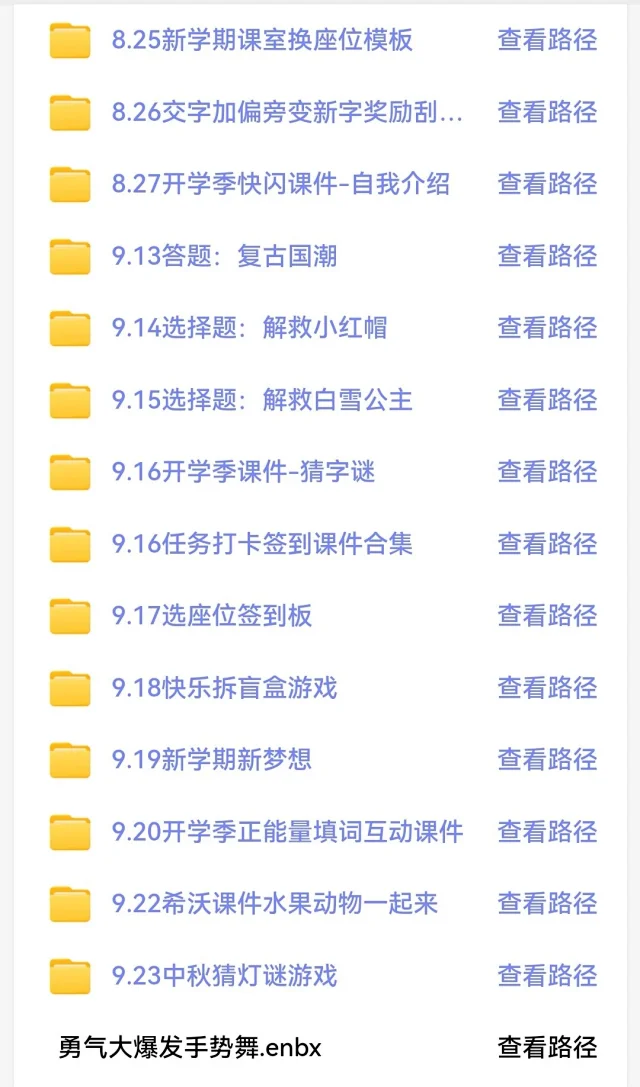
Task: View path of 勇气大爆发手势舞.enbx
Action: [547, 1047]
